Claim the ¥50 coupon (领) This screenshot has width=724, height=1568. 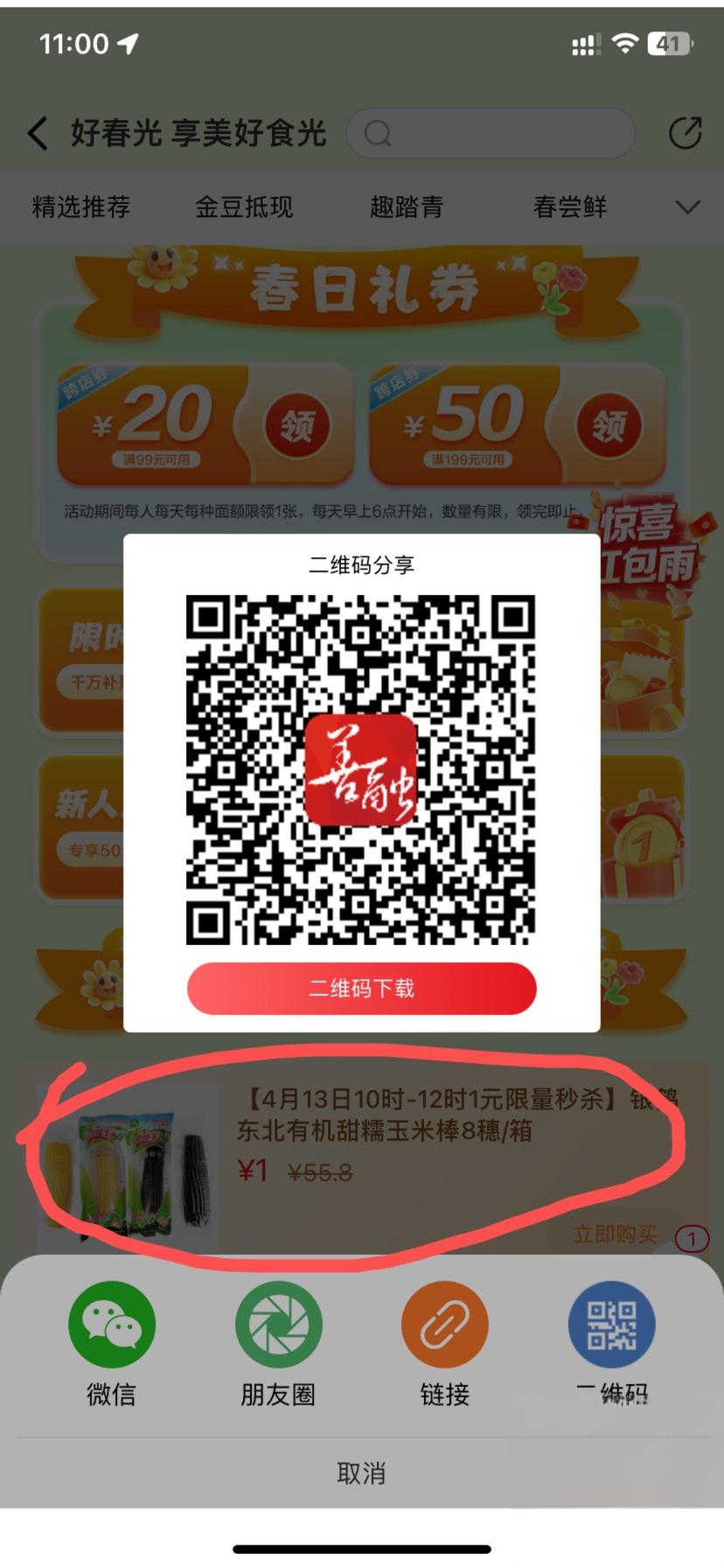[x=609, y=426]
